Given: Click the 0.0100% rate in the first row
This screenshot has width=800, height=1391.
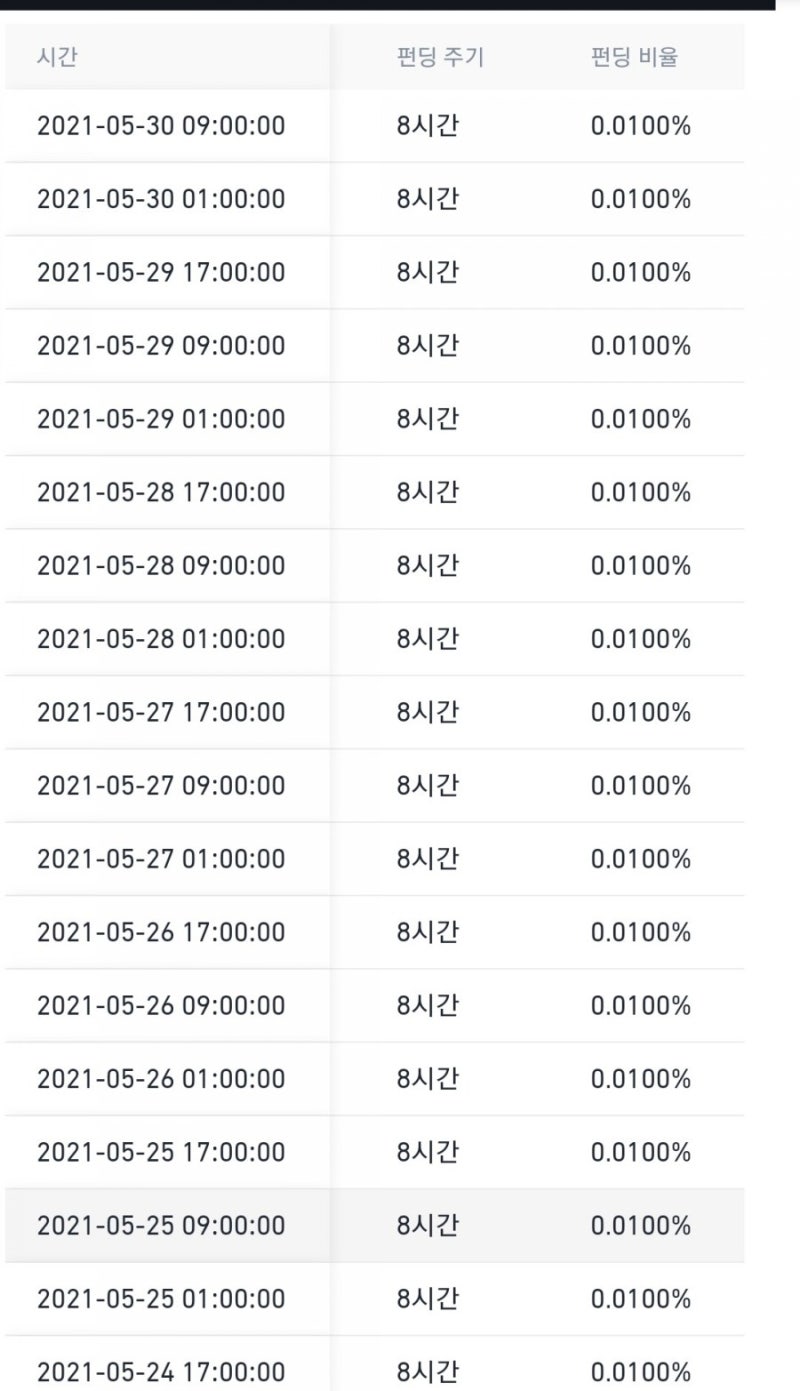Looking at the screenshot, I should 640,126.
